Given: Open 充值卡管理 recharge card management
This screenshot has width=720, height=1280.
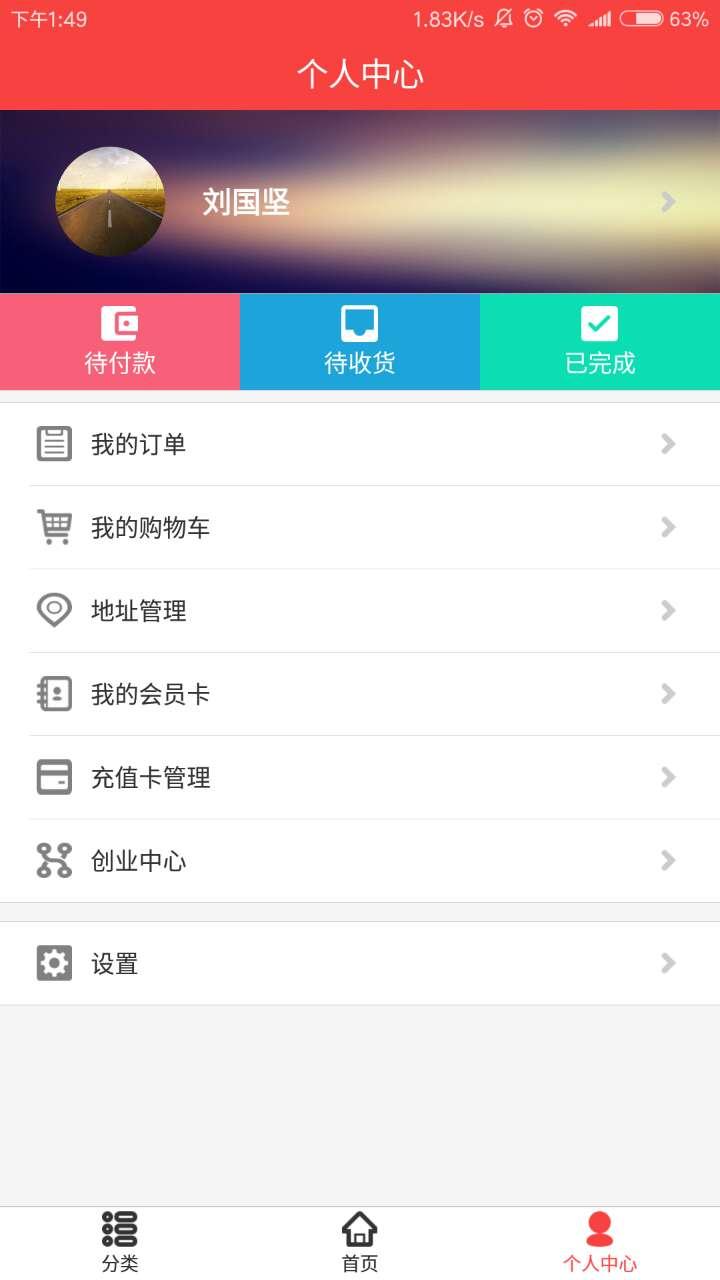Looking at the screenshot, I should point(360,777).
